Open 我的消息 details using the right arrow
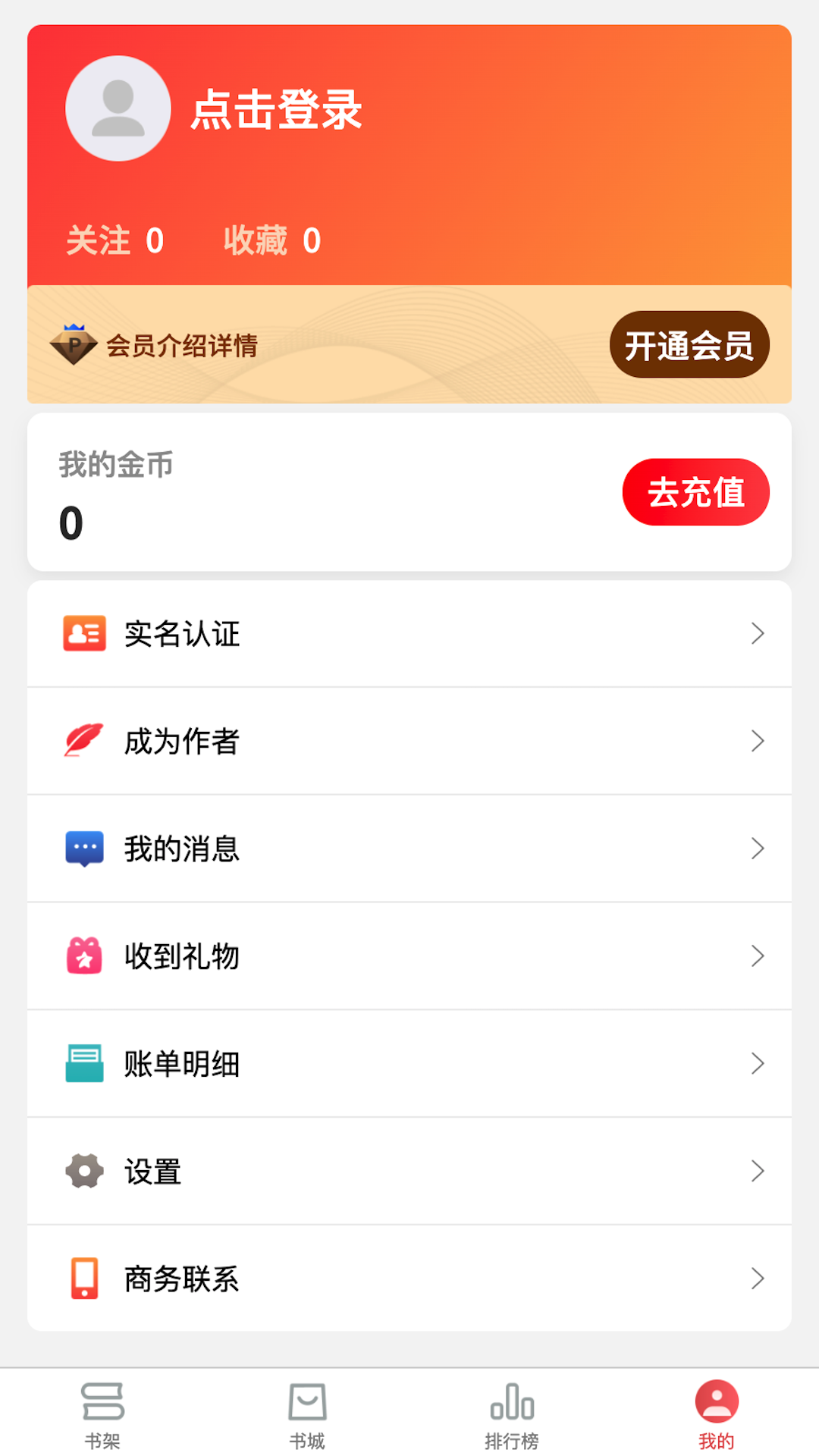The height and width of the screenshot is (1456, 819). coord(758,849)
